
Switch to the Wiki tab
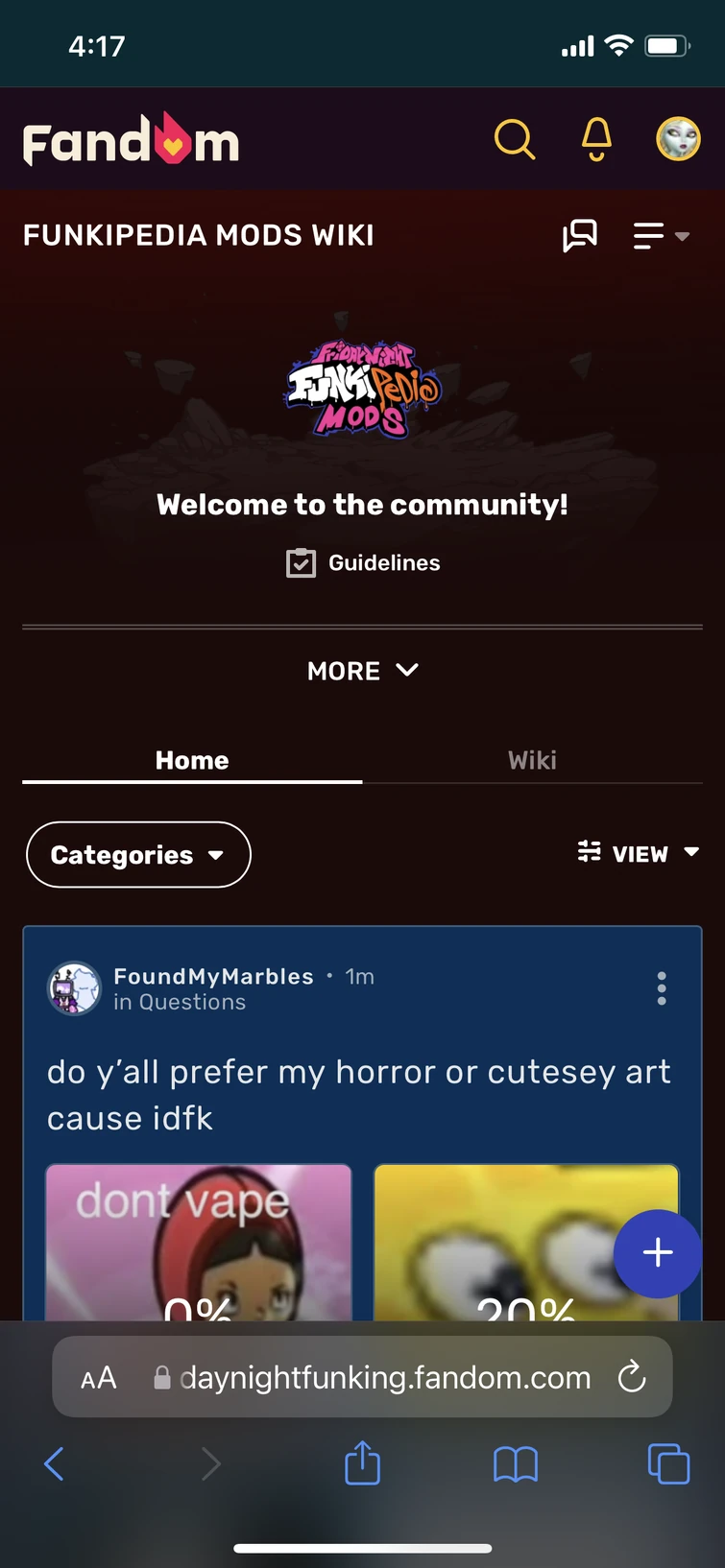[x=532, y=760]
